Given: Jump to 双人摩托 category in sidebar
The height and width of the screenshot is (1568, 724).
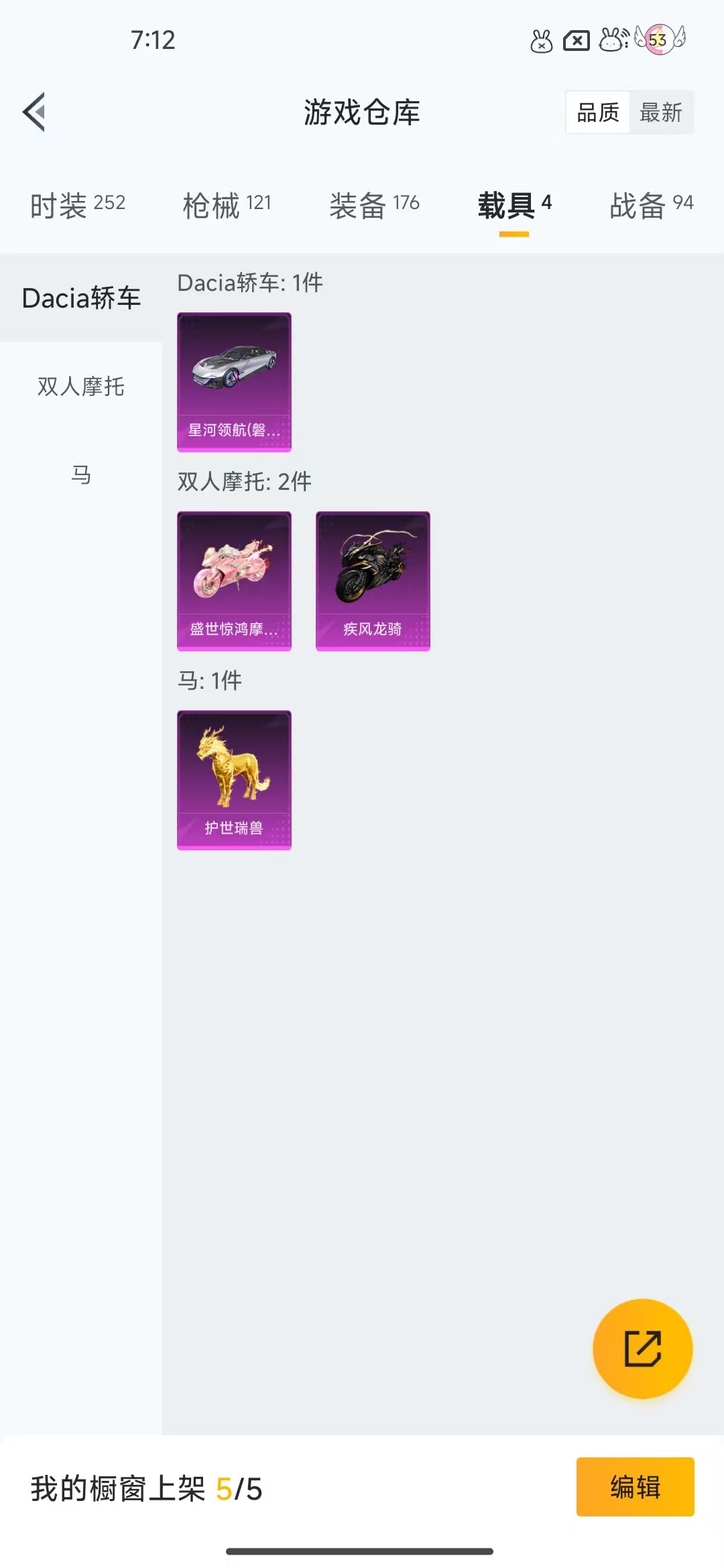Looking at the screenshot, I should (81, 387).
